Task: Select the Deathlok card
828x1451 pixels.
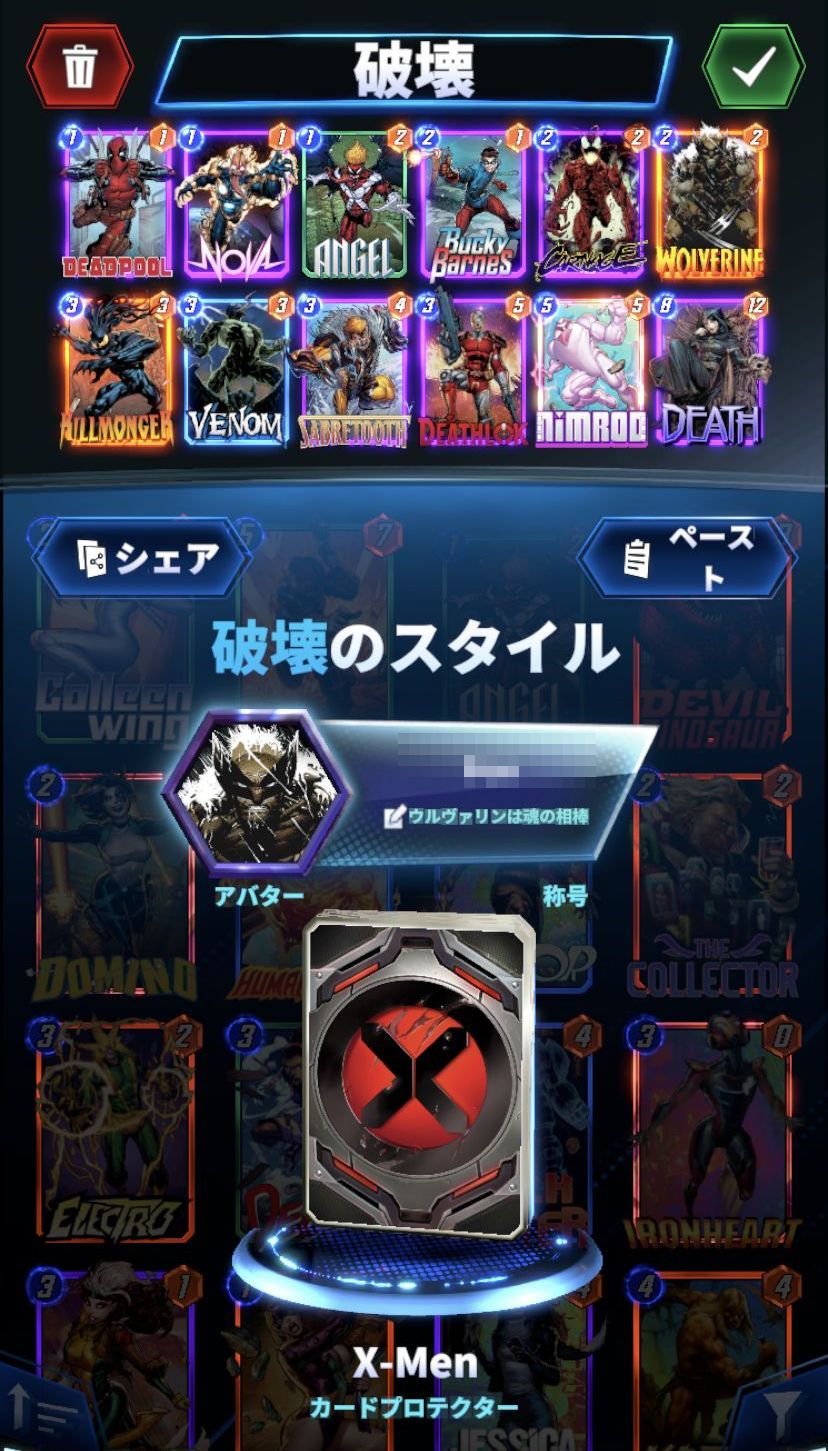Action: (473, 372)
